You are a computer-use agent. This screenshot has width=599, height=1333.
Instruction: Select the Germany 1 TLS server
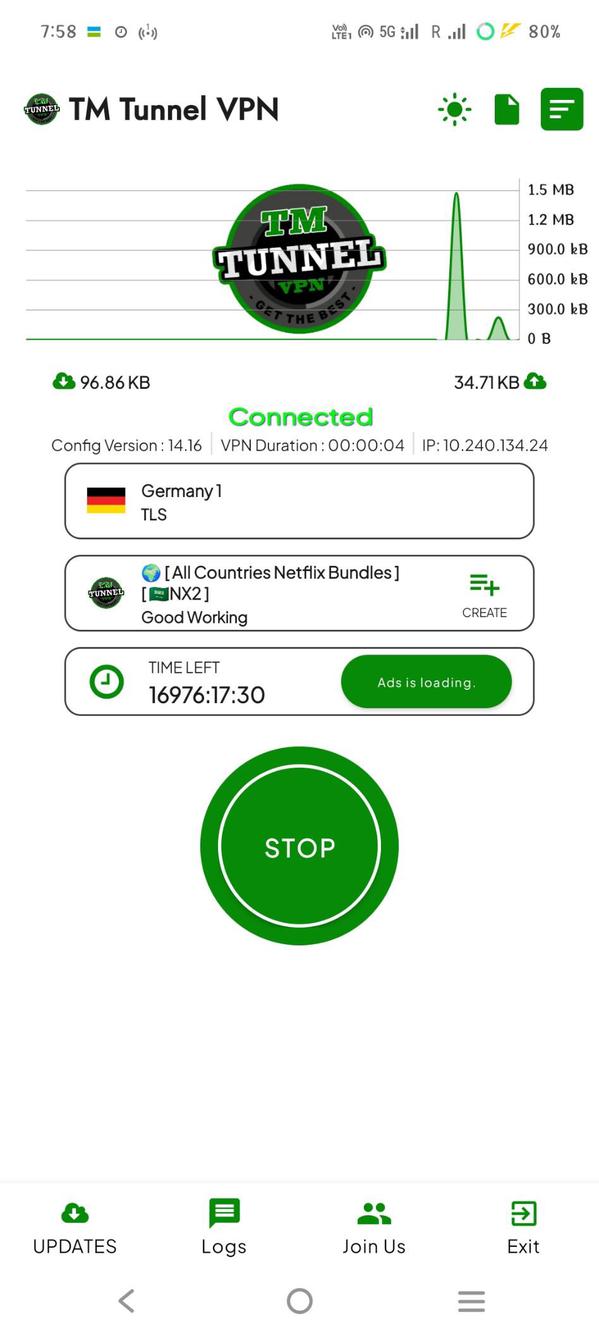[299, 501]
